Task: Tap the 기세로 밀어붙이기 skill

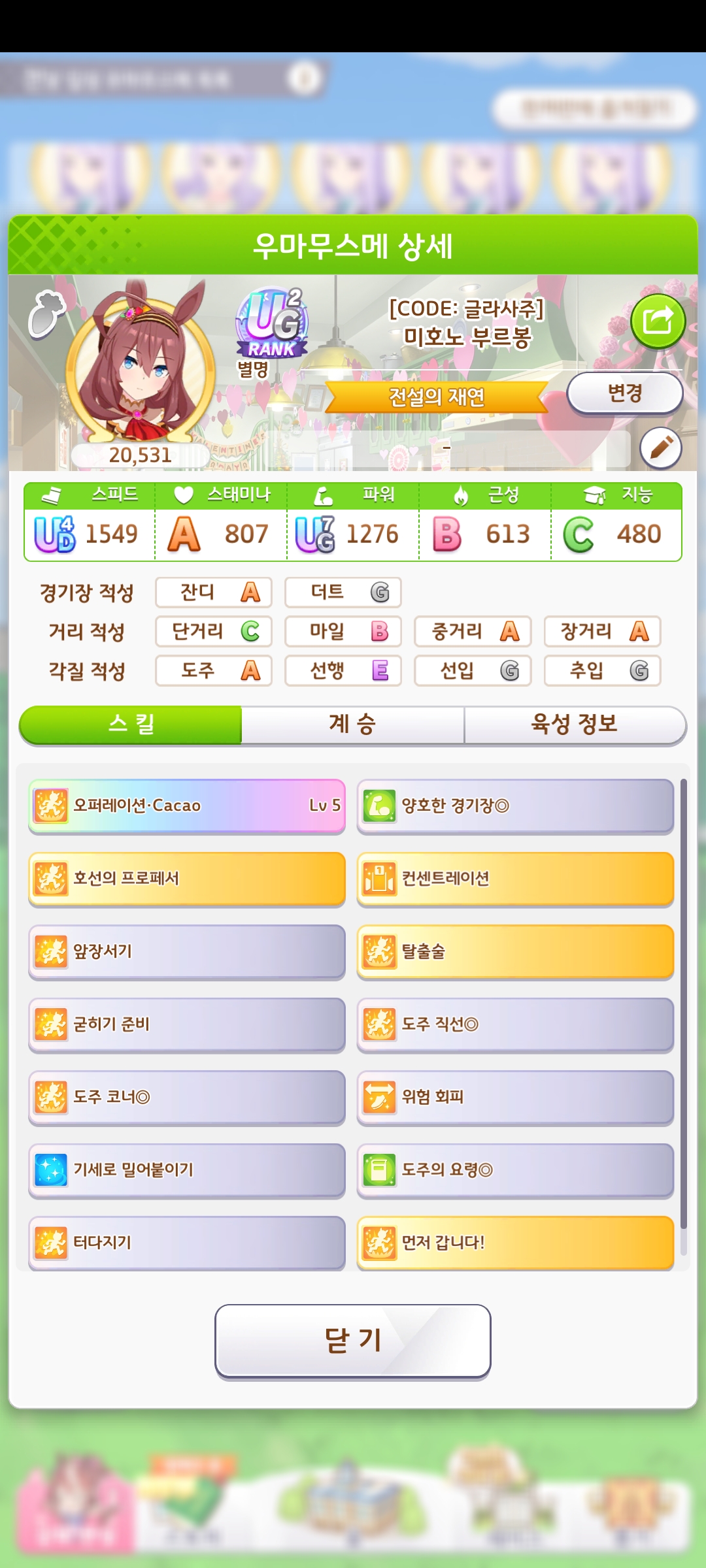Action: click(x=187, y=1170)
